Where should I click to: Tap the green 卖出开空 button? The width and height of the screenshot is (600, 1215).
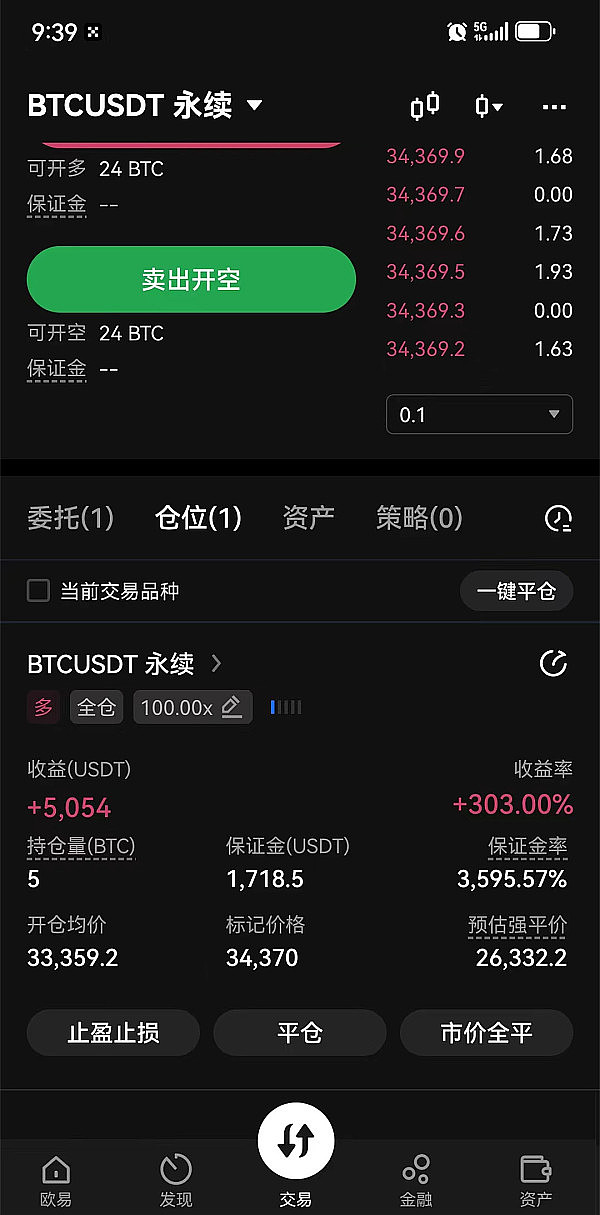coord(191,280)
